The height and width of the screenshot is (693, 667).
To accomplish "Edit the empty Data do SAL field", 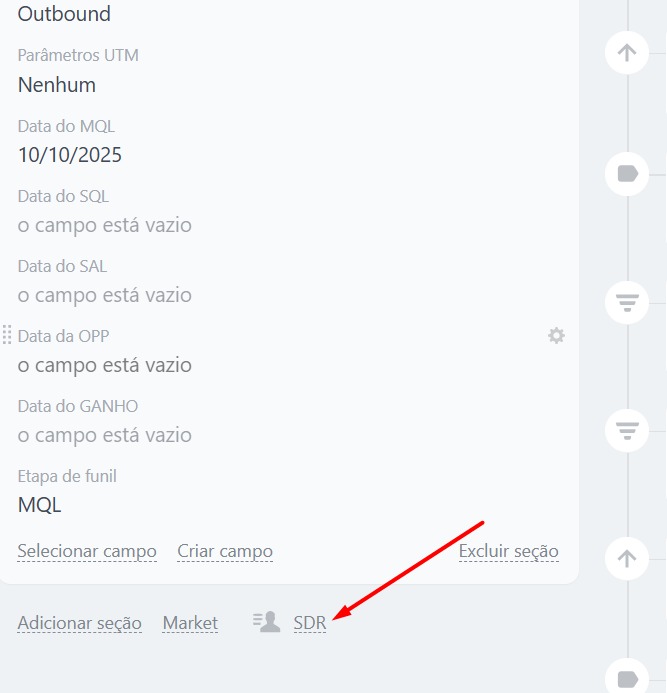I will point(104,295).
